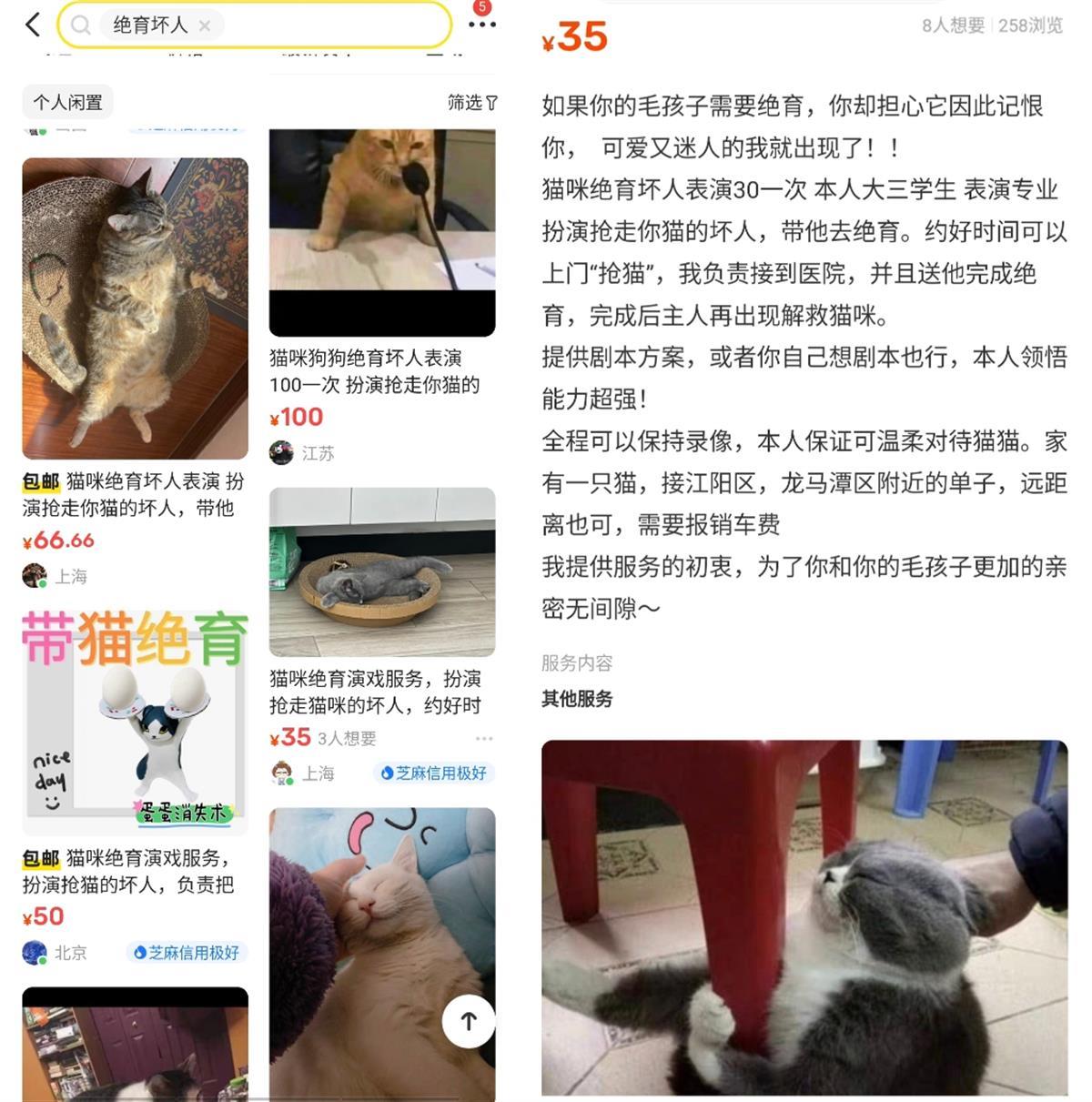The width and height of the screenshot is (1092, 1102).
Task: Clear the 绝育坏人 search term
Action: point(205,26)
